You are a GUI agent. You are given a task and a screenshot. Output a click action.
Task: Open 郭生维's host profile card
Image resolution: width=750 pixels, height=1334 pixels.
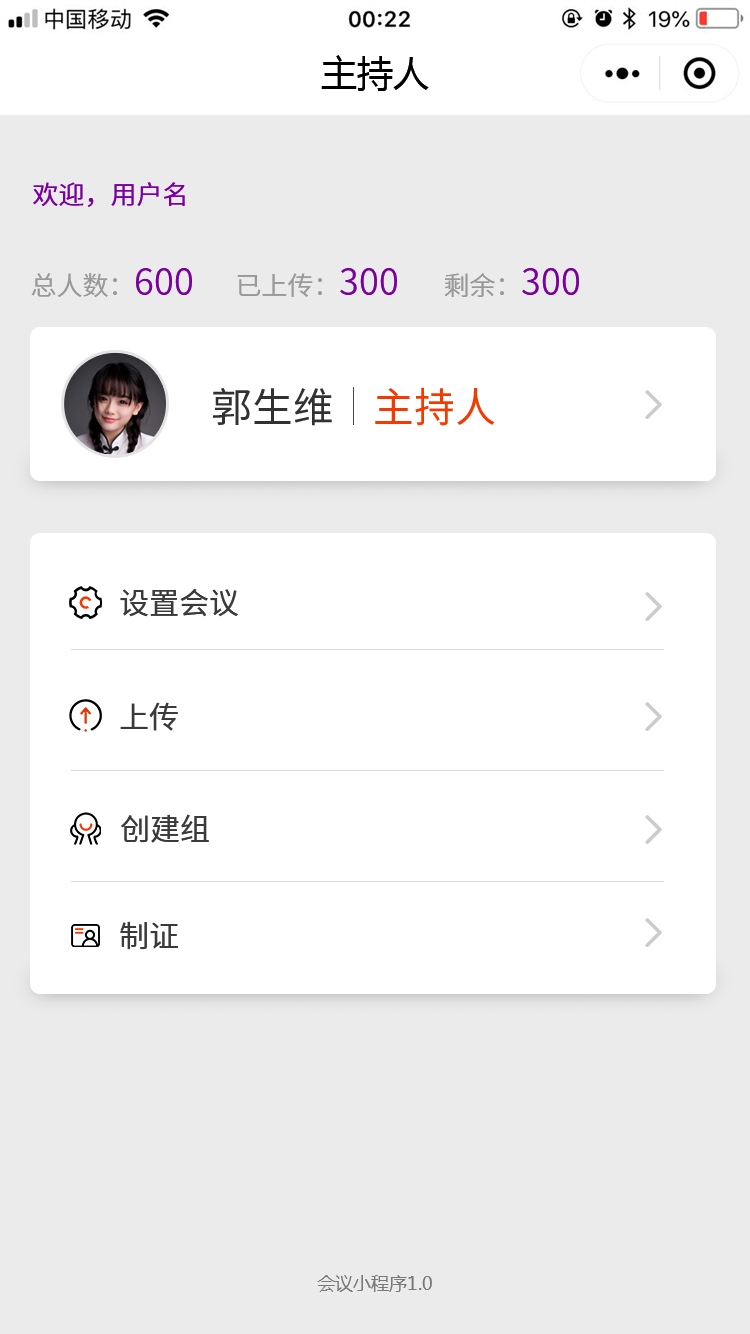(372, 405)
